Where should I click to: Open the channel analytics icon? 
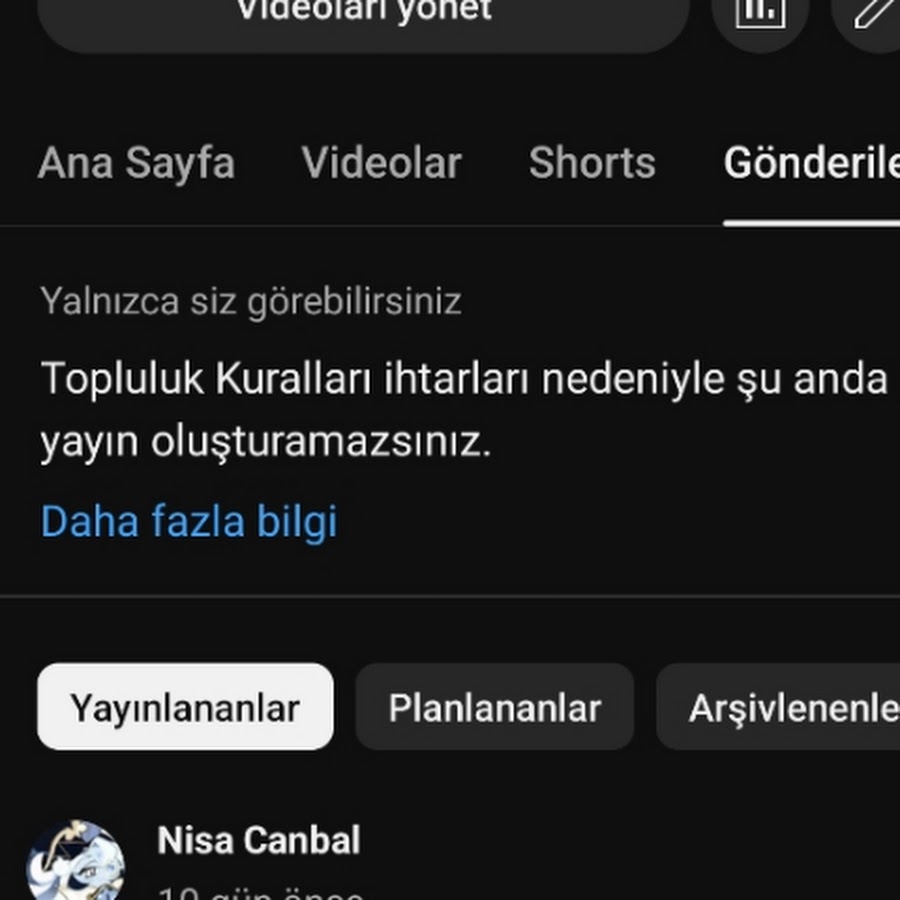click(760, 14)
